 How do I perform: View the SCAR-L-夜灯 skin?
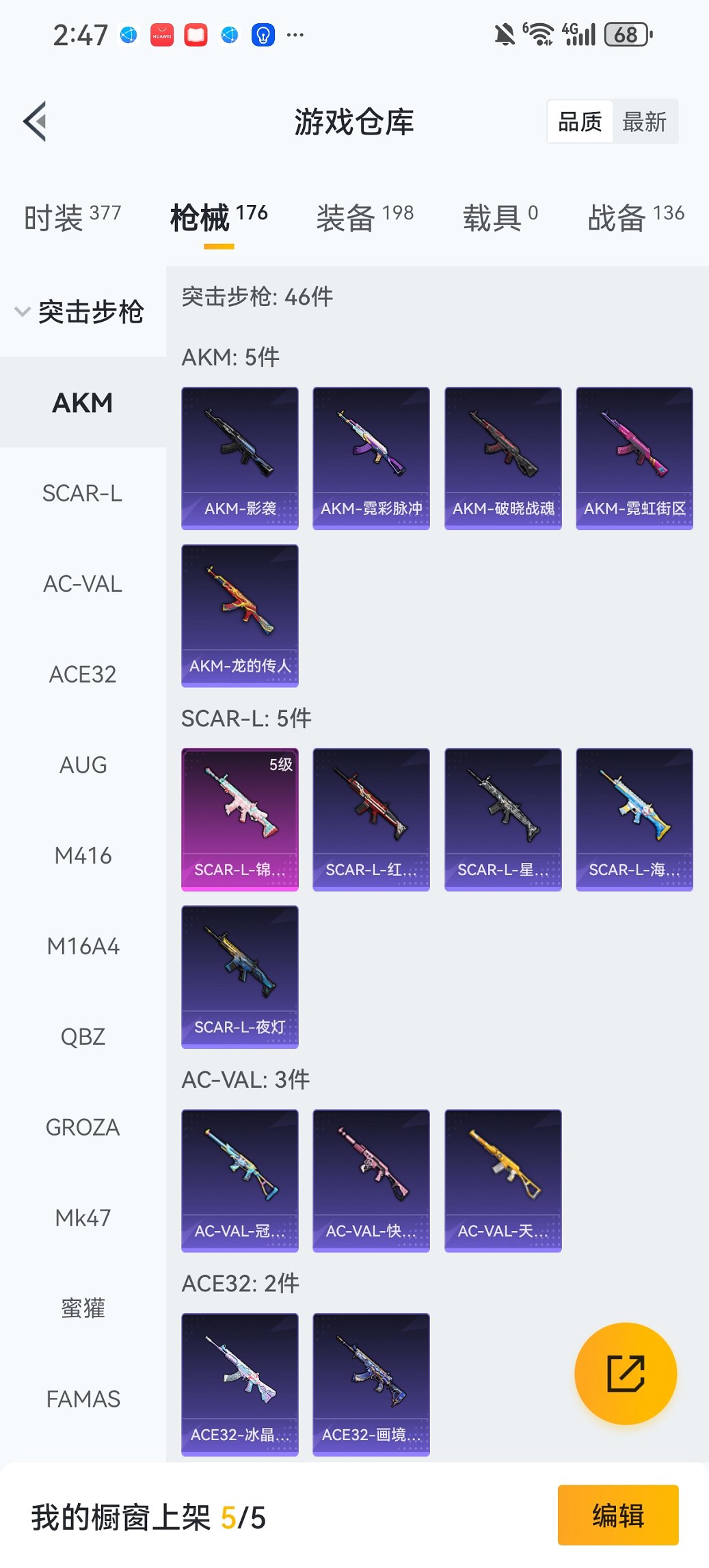click(x=240, y=976)
